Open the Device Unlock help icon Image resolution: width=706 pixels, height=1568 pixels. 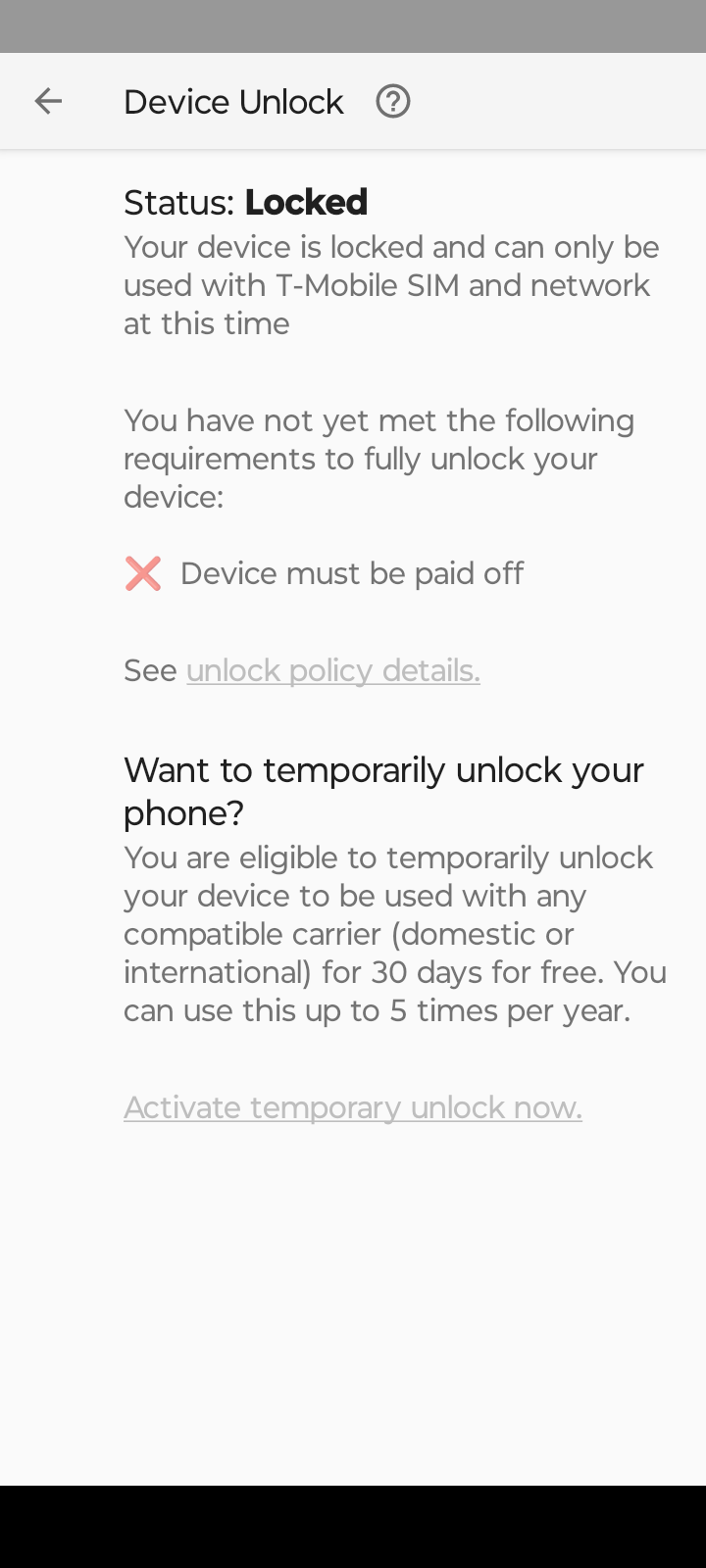393,101
